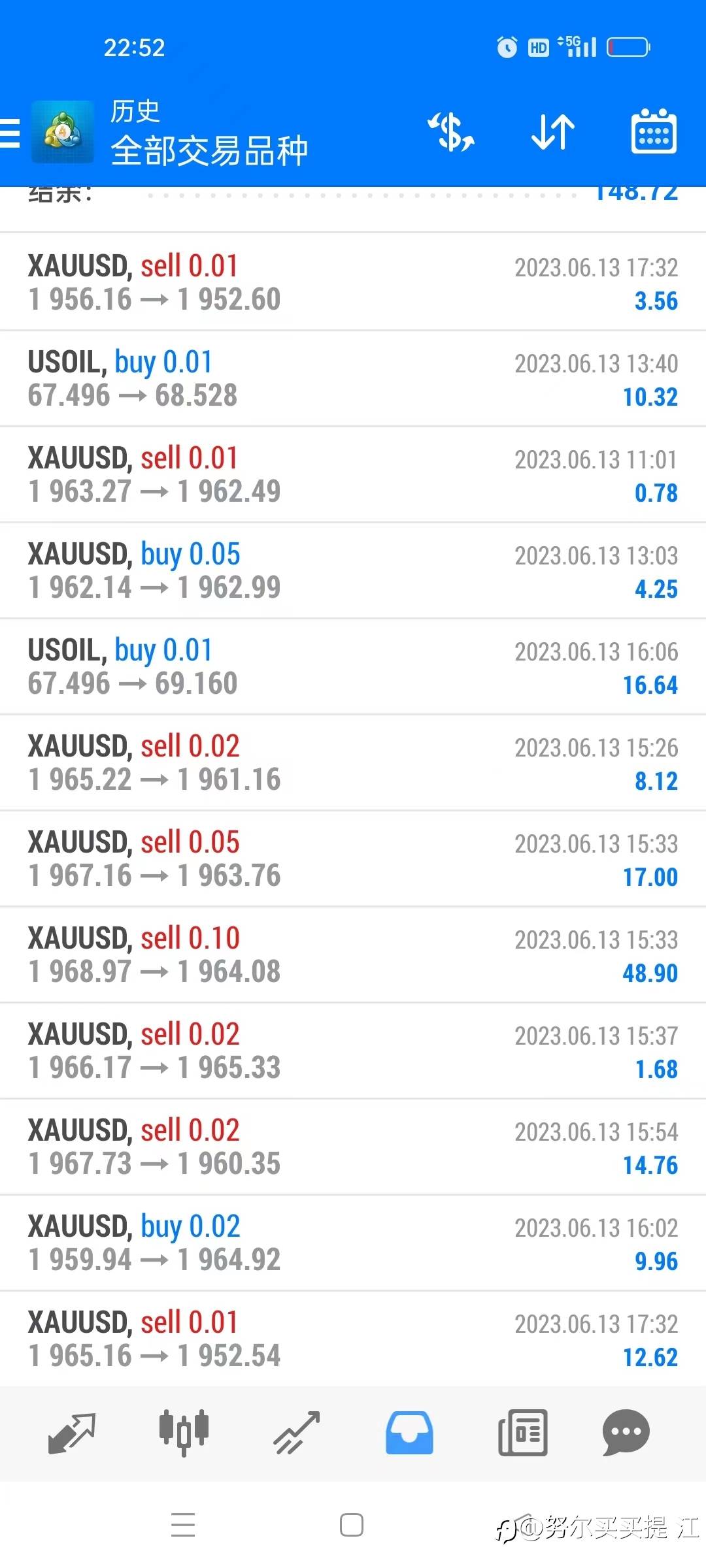Expand the XAUUSD buy 0.05 trade
706x1568 pixels.
[x=353, y=570]
